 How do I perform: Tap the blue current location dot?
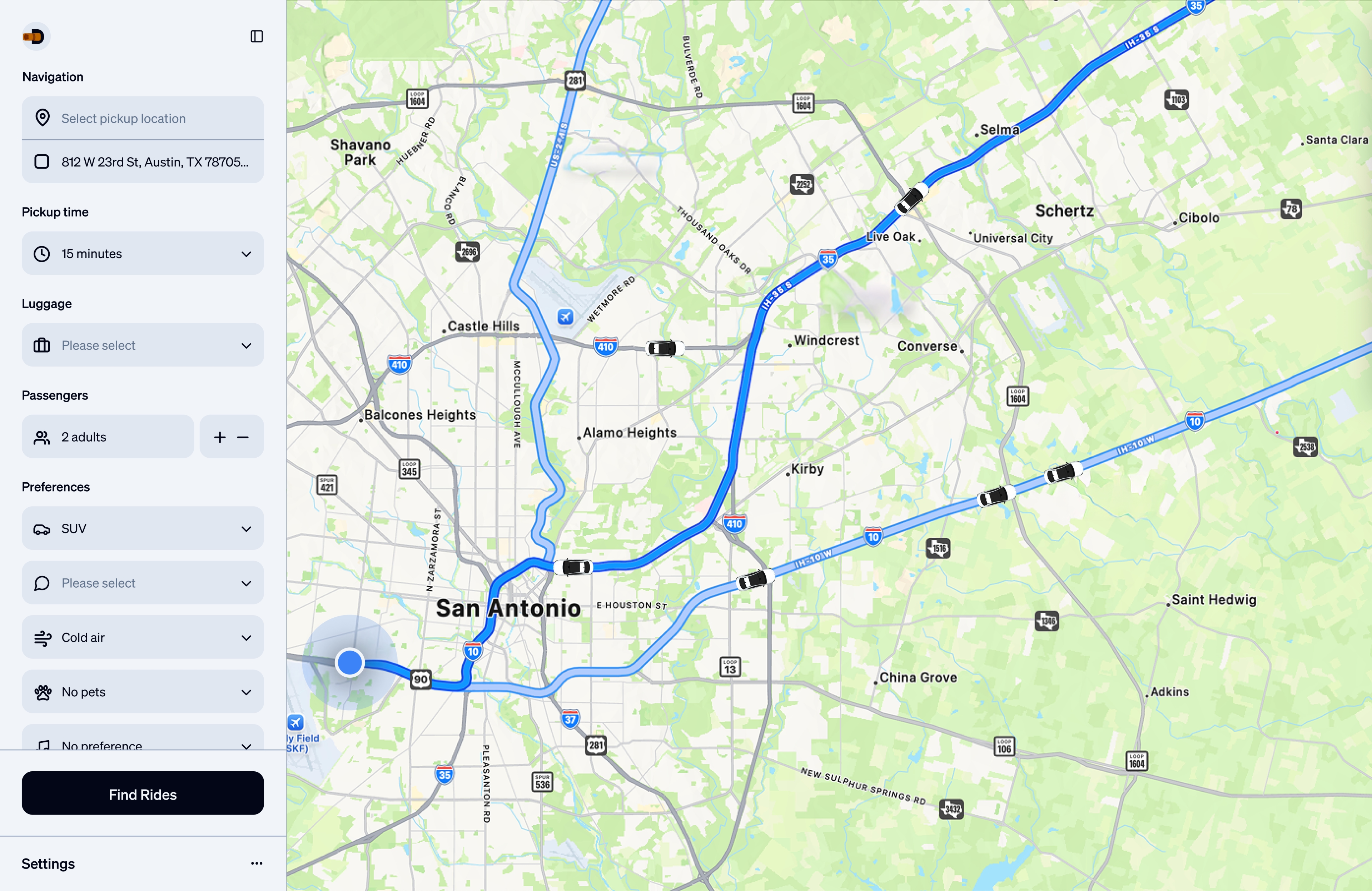(x=349, y=662)
